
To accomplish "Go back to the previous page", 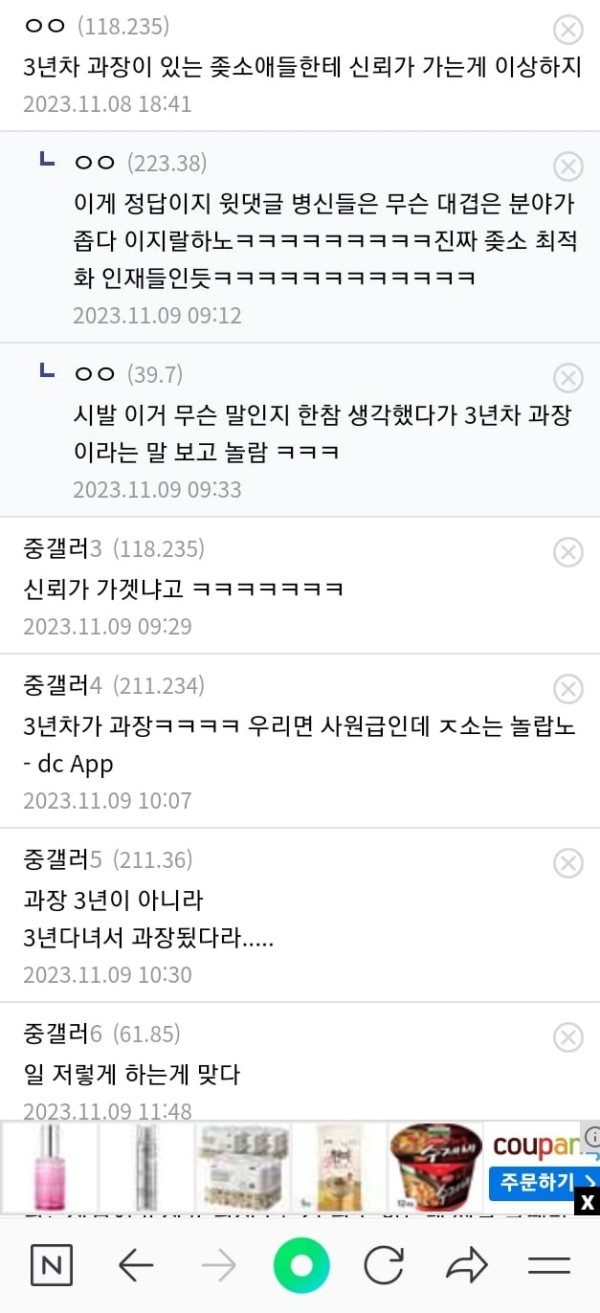I will point(135,1266).
